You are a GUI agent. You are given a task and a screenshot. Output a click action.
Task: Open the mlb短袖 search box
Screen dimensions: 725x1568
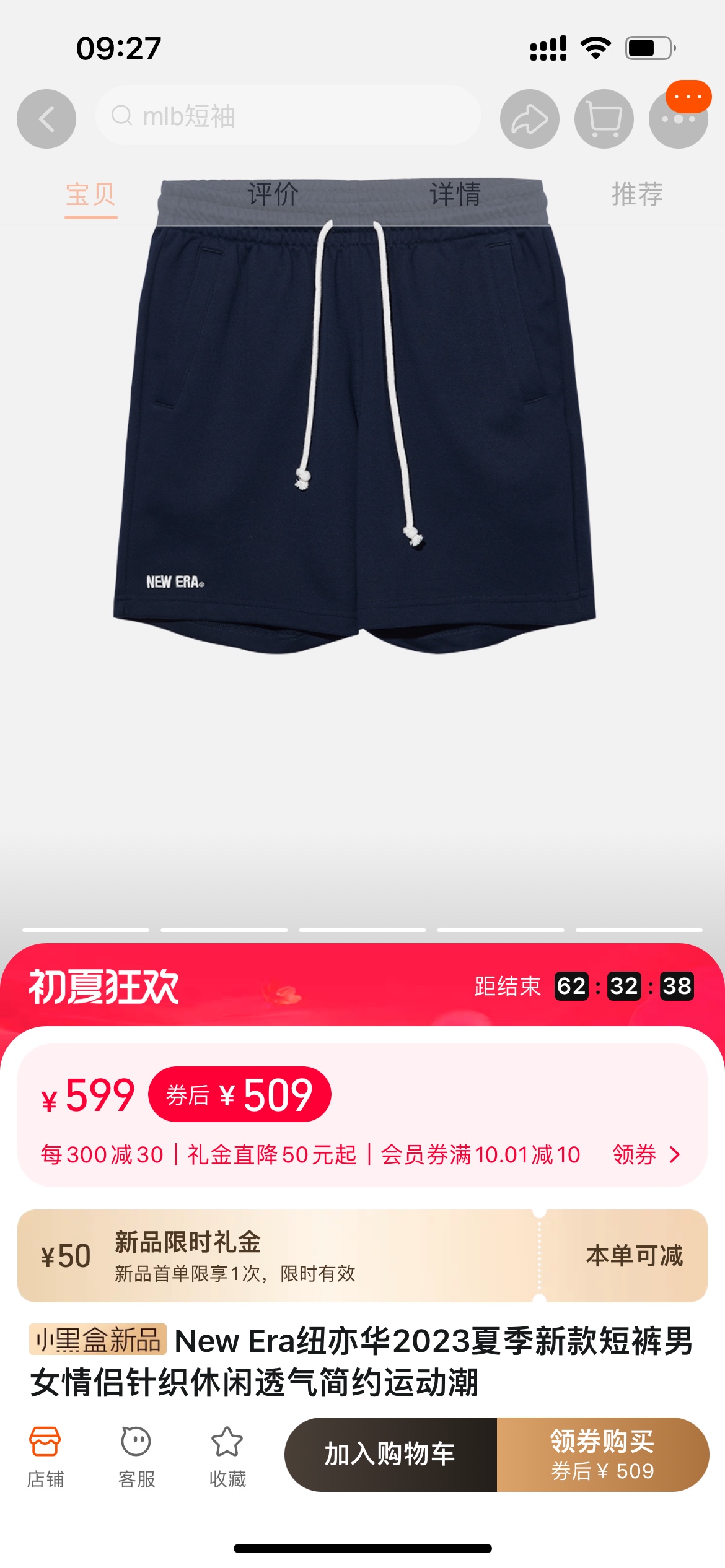click(288, 116)
